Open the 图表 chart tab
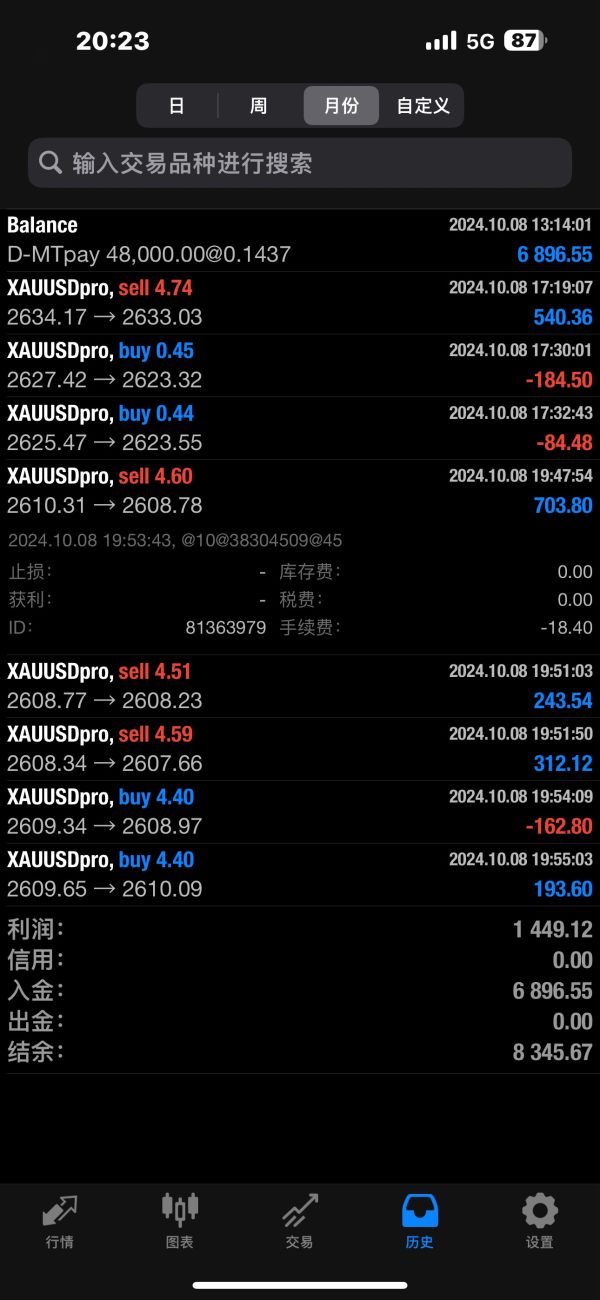 (180, 1222)
